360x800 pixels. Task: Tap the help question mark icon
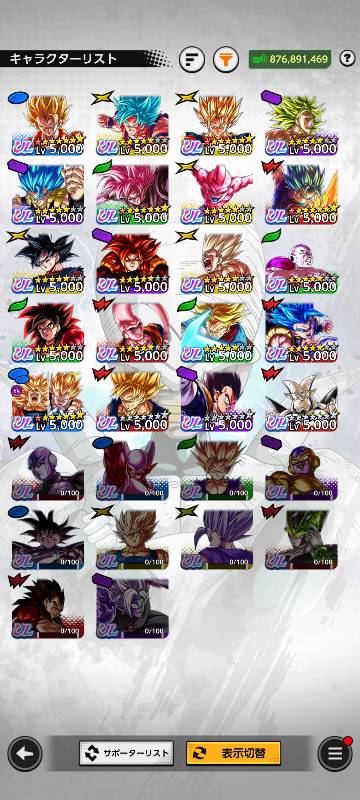347,59
